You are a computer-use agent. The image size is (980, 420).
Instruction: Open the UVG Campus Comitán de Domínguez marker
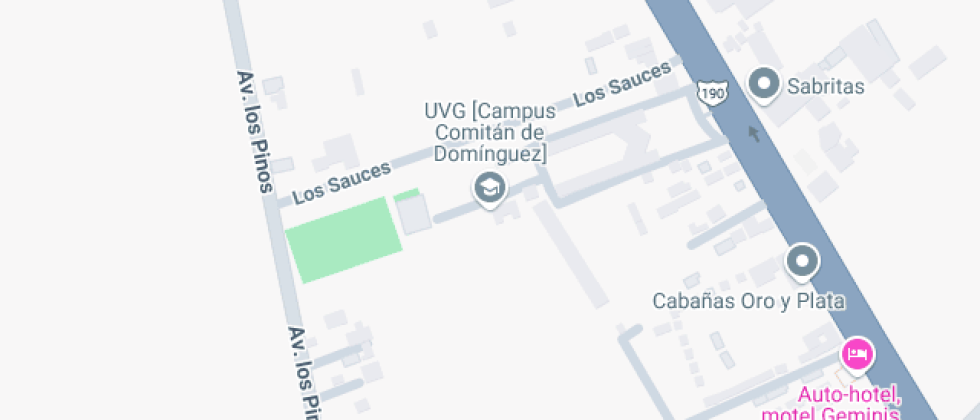[488, 187]
